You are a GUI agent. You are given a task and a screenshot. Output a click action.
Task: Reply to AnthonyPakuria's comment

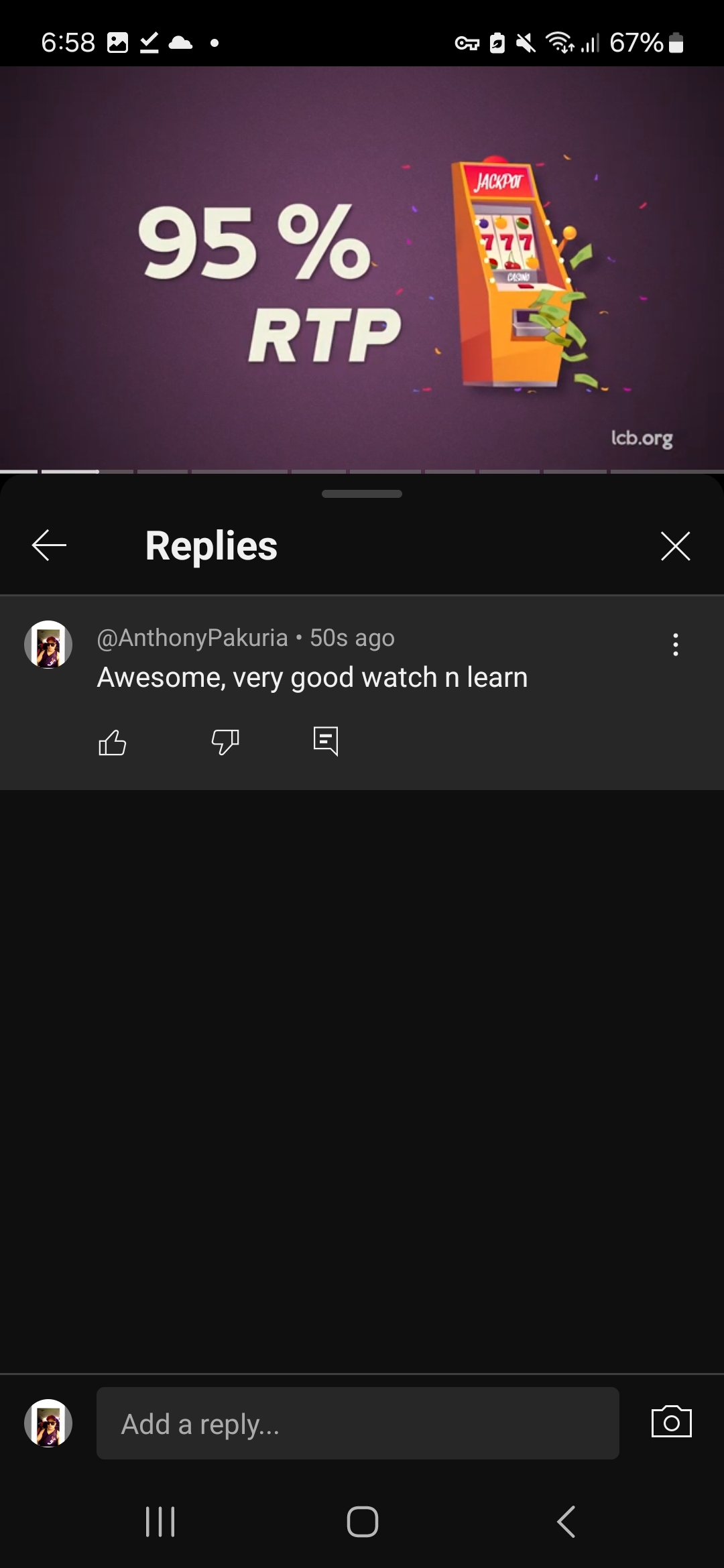(x=326, y=741)
